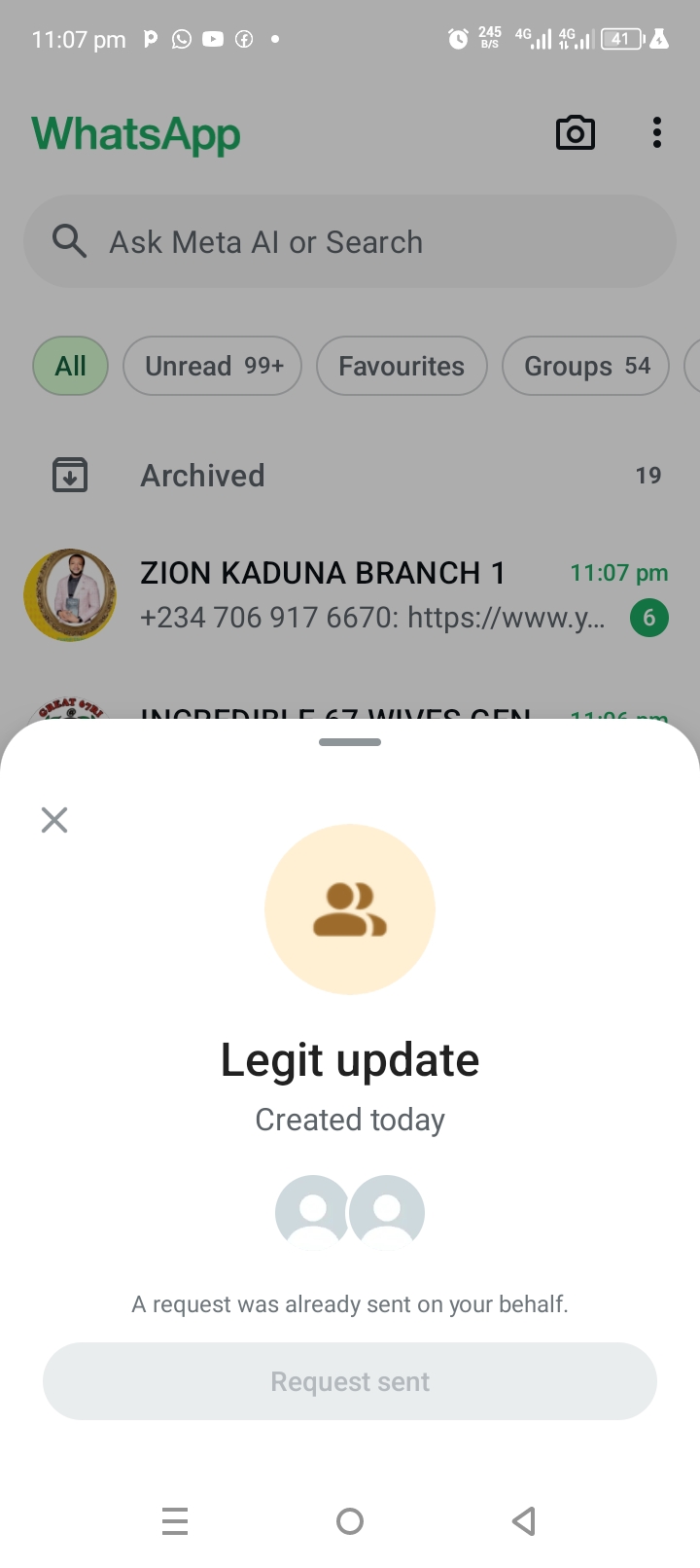
Task: Close the Legit update group sheet
Action: point(54,820)
